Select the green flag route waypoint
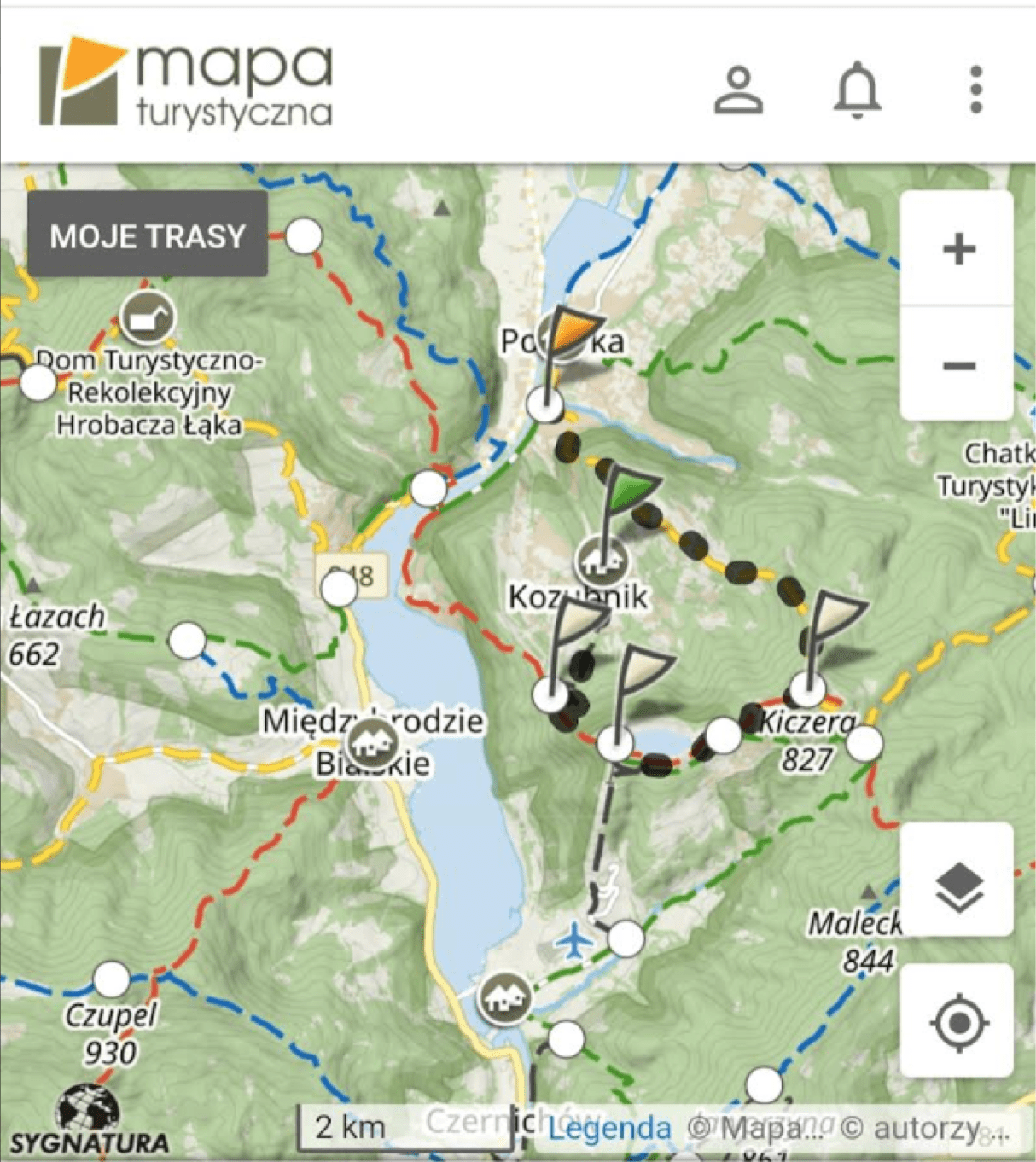The image size is (1036, 1162). click(x=631, y=491)
